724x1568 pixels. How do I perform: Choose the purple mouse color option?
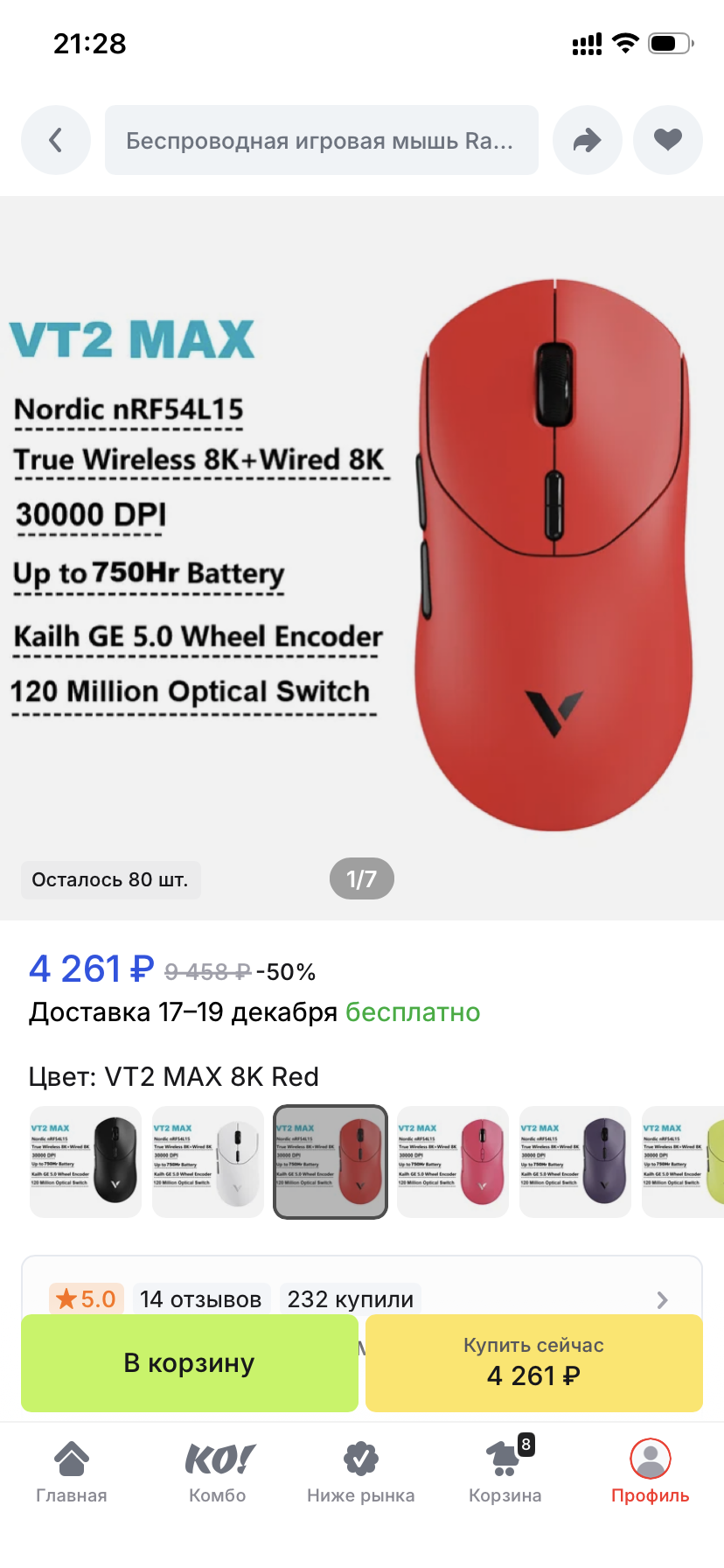pyautogui.click(x=575, y=1162)
